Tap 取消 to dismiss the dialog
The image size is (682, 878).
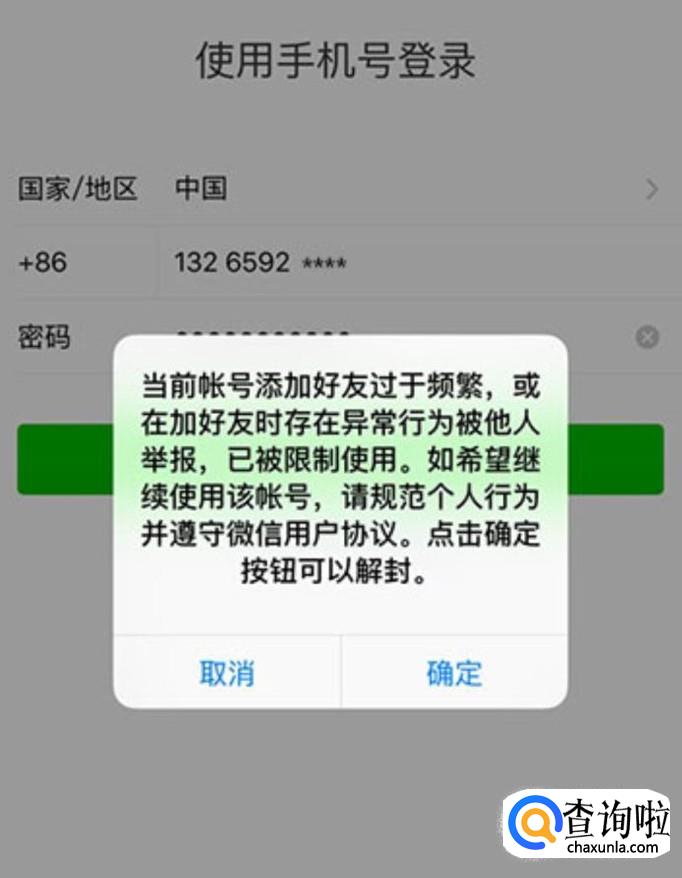[227, 673]
